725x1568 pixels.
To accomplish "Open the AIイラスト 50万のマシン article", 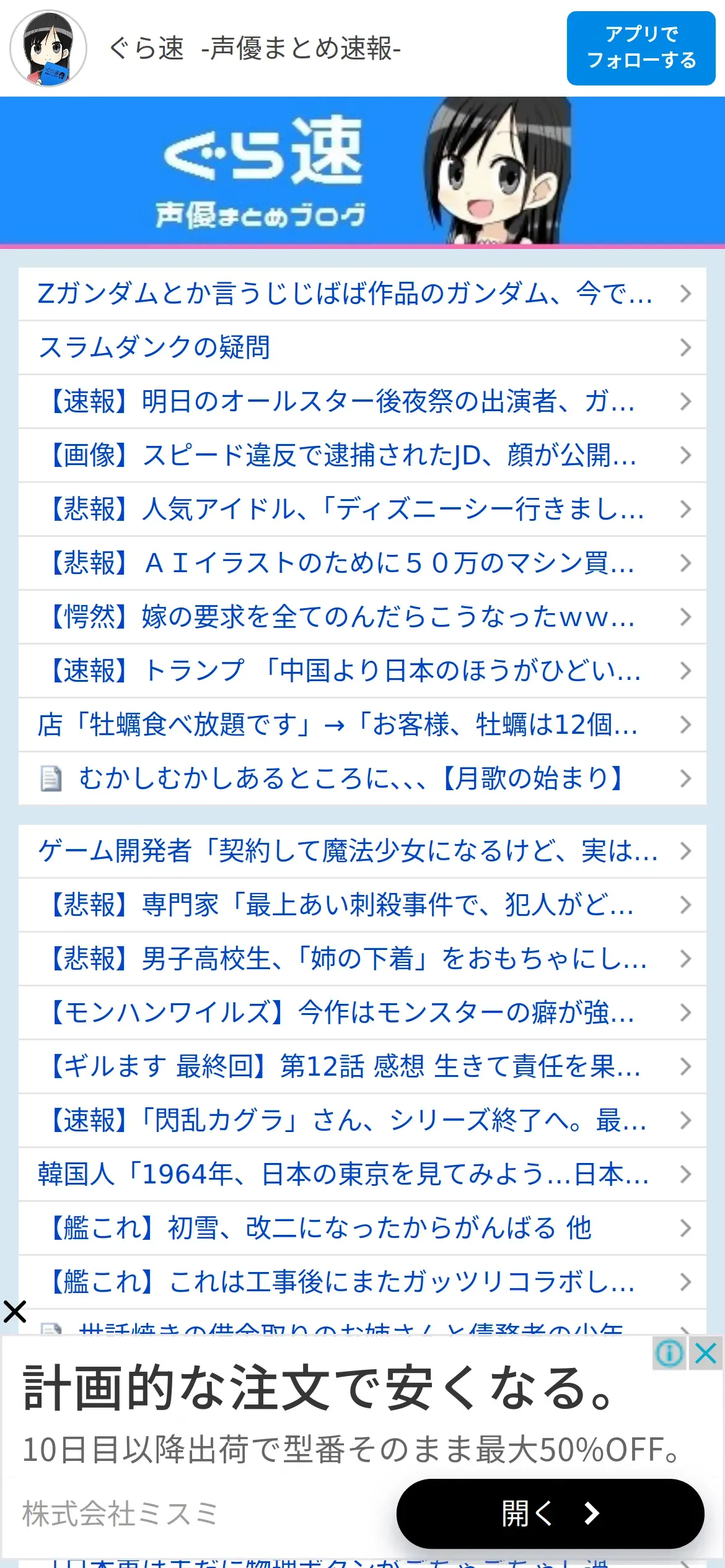I will click(x=362, y=563).
